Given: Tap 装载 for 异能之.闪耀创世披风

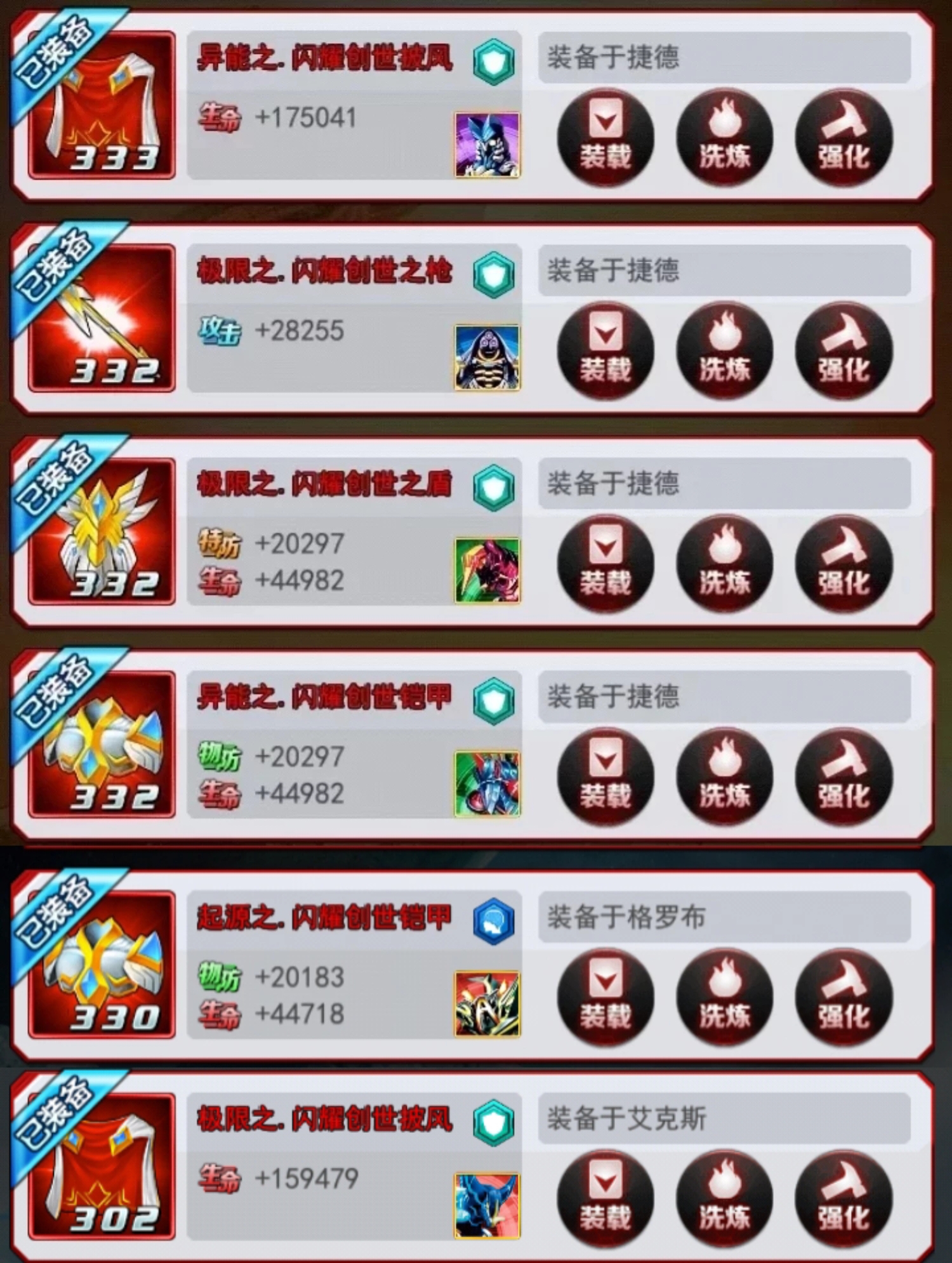Looking at the screenshot, I should coord(605,138).
